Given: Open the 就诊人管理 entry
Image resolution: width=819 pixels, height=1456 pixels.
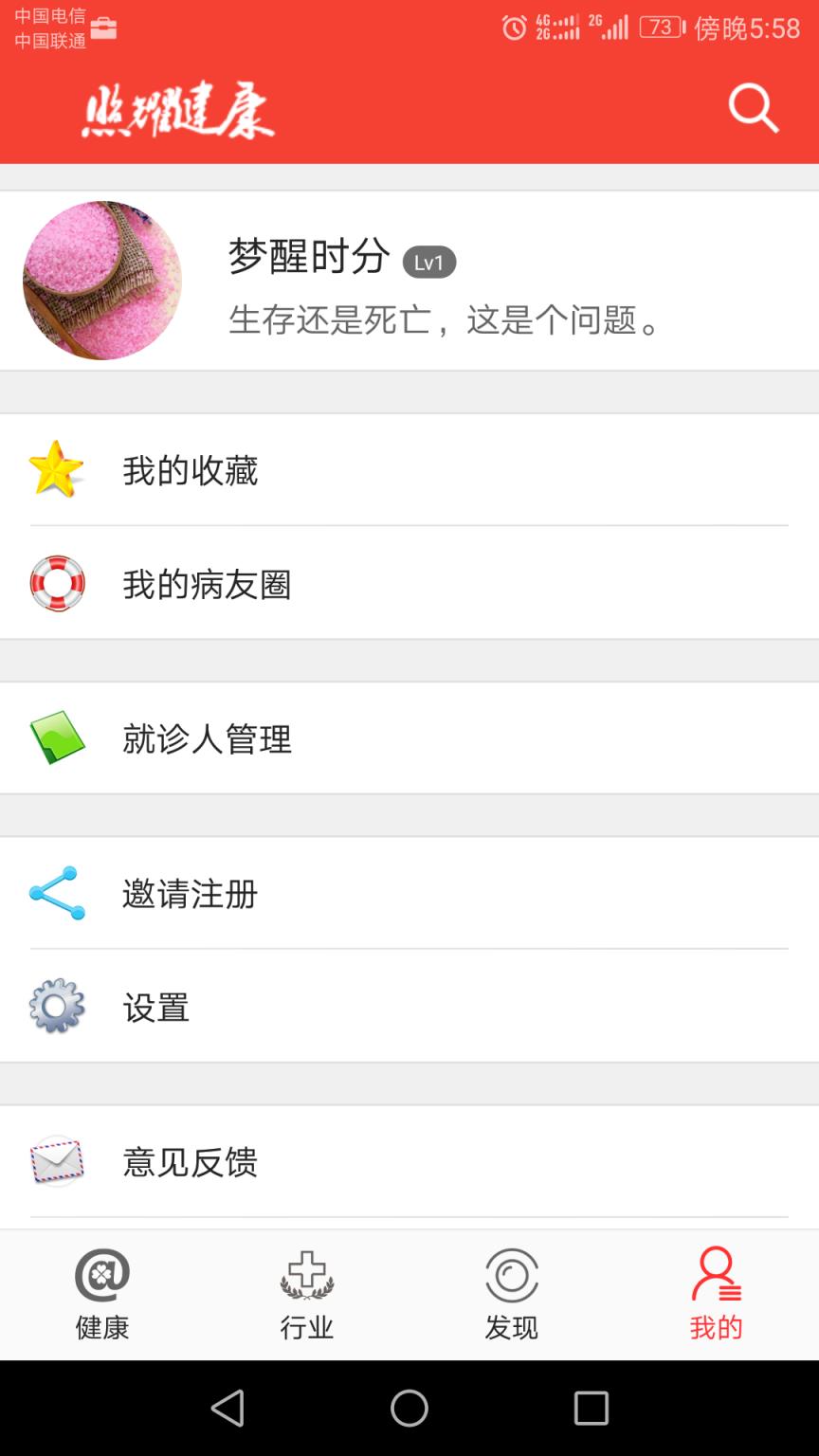Looking at the screenshot, I should (x=207, y=738).
